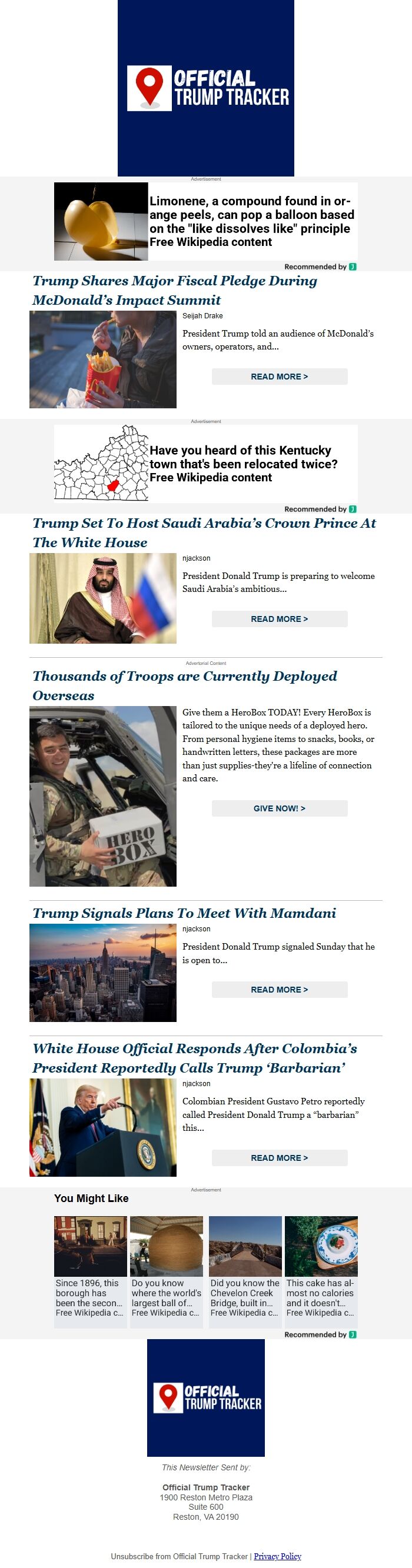Unsubscribe from Official Trump Tracker
This screenshot has height=1568, width=412.
tap(179, 1556)
